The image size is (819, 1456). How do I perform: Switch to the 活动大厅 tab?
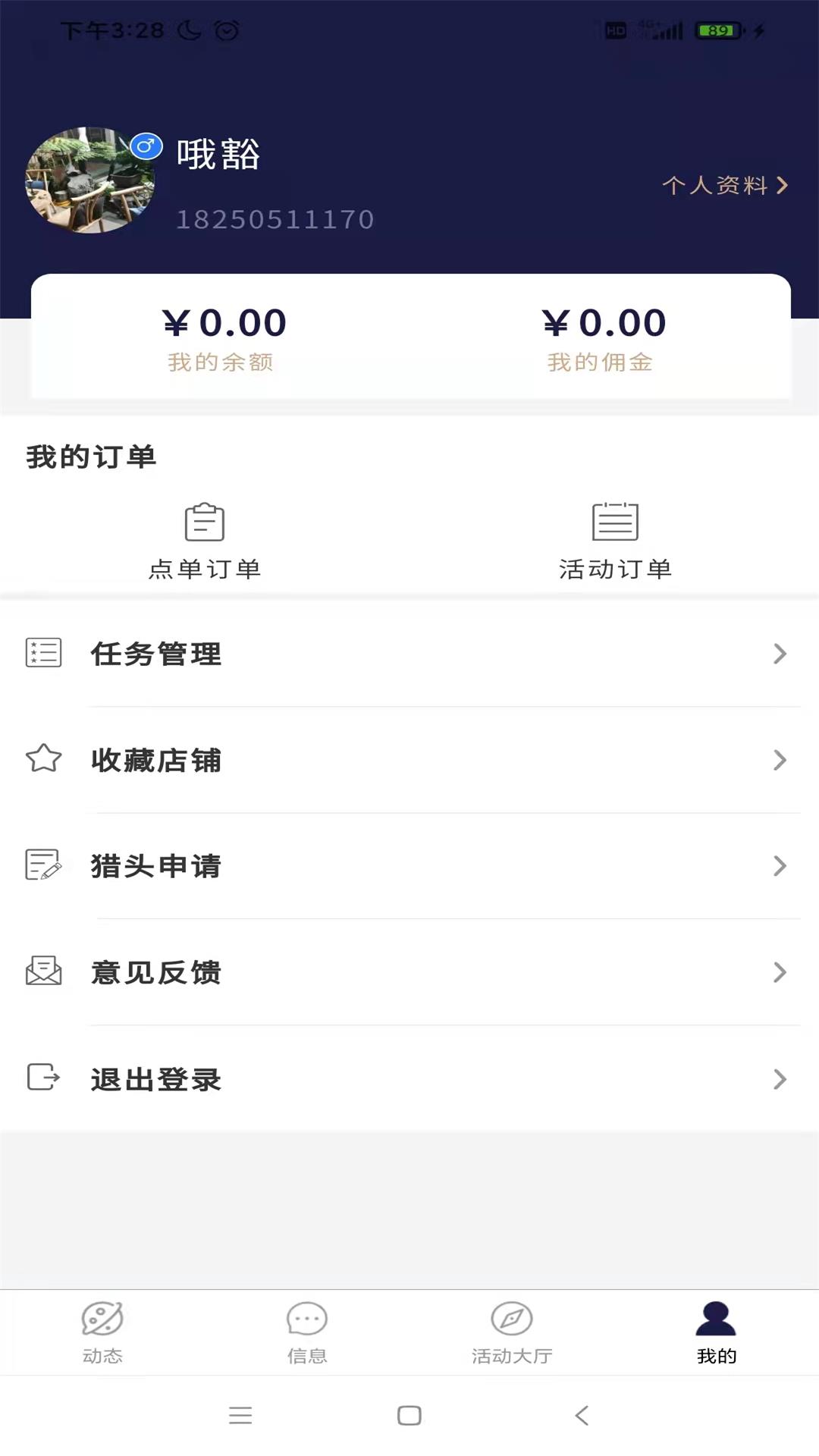pos(512,1332)
